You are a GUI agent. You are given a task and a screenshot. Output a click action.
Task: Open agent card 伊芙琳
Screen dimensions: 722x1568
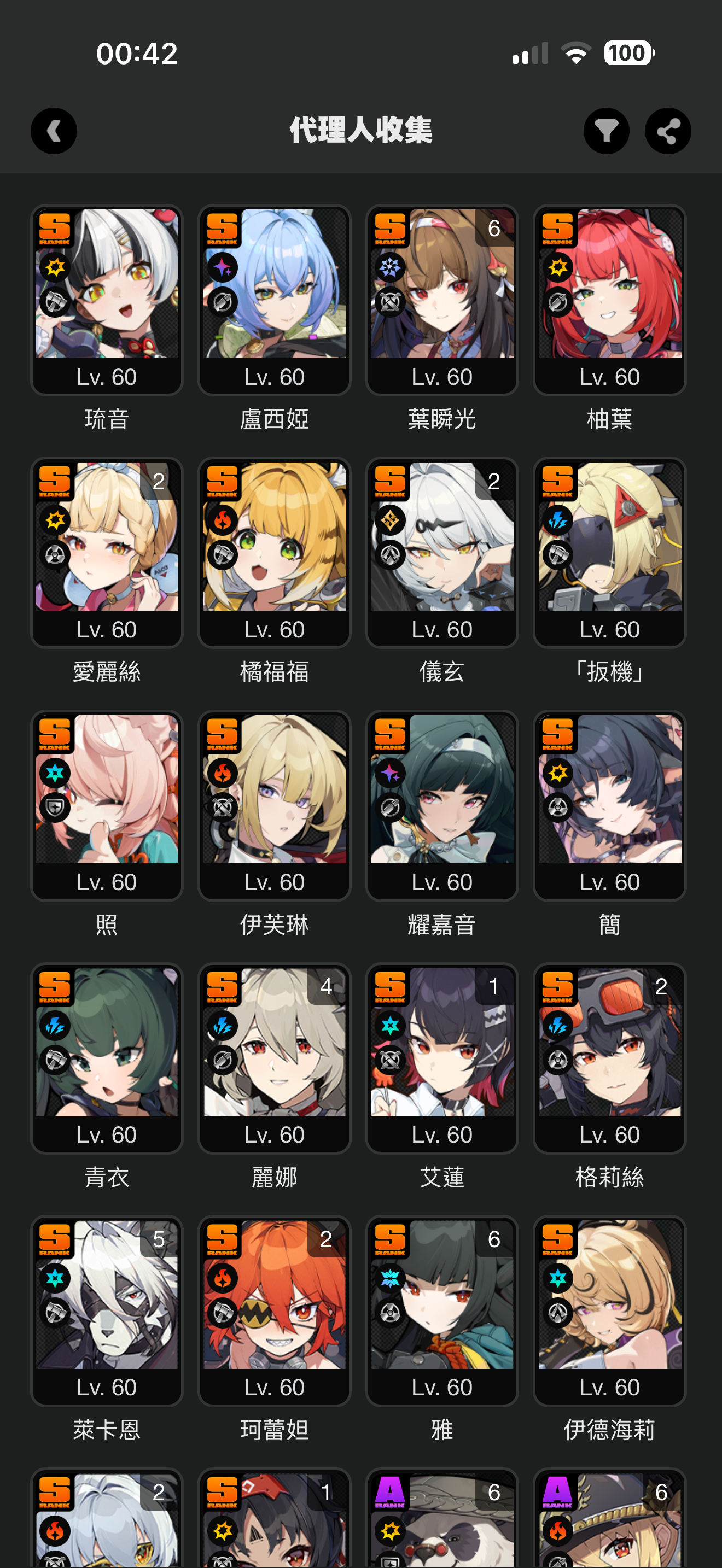pyautogui.click(x=274, y=805)
